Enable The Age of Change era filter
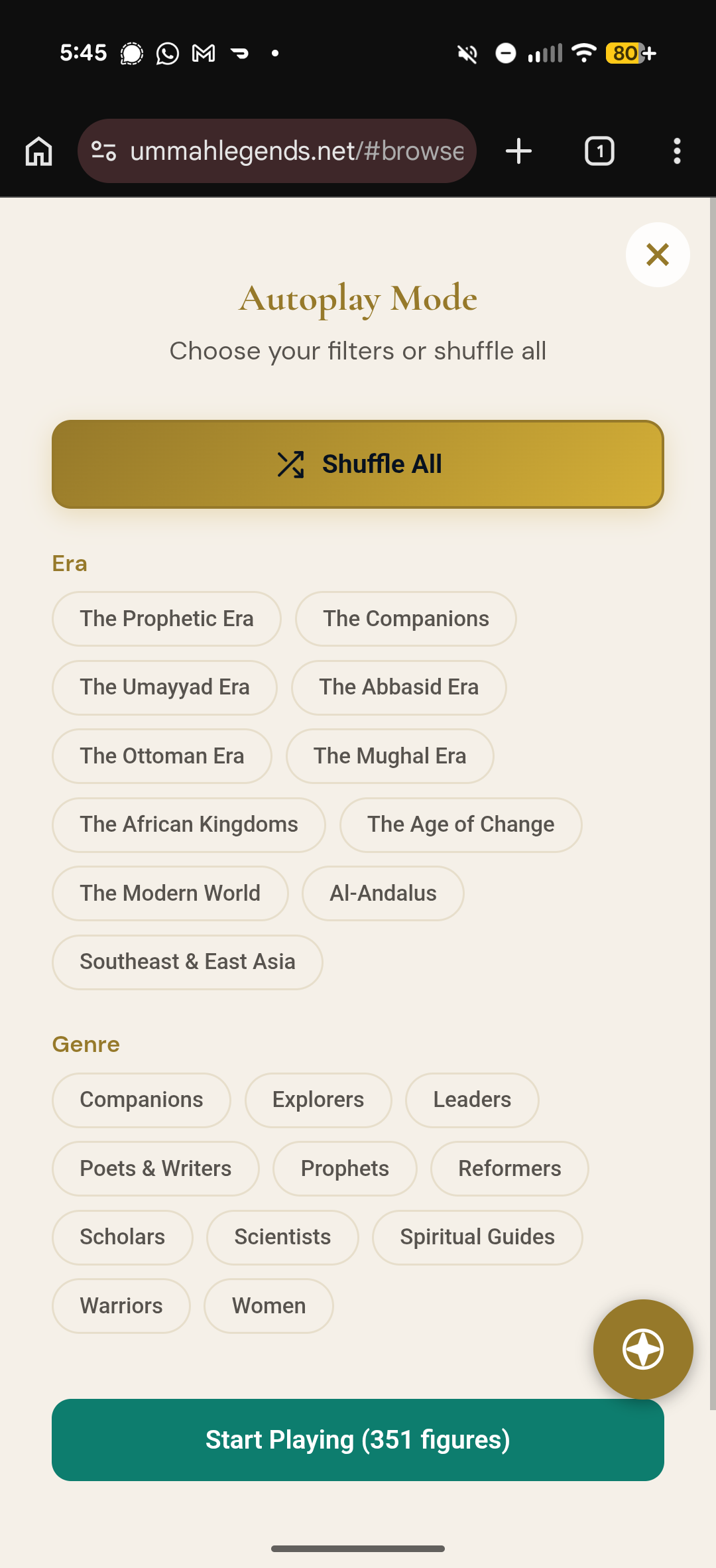The image size is (716, 1568). [460, 824]
